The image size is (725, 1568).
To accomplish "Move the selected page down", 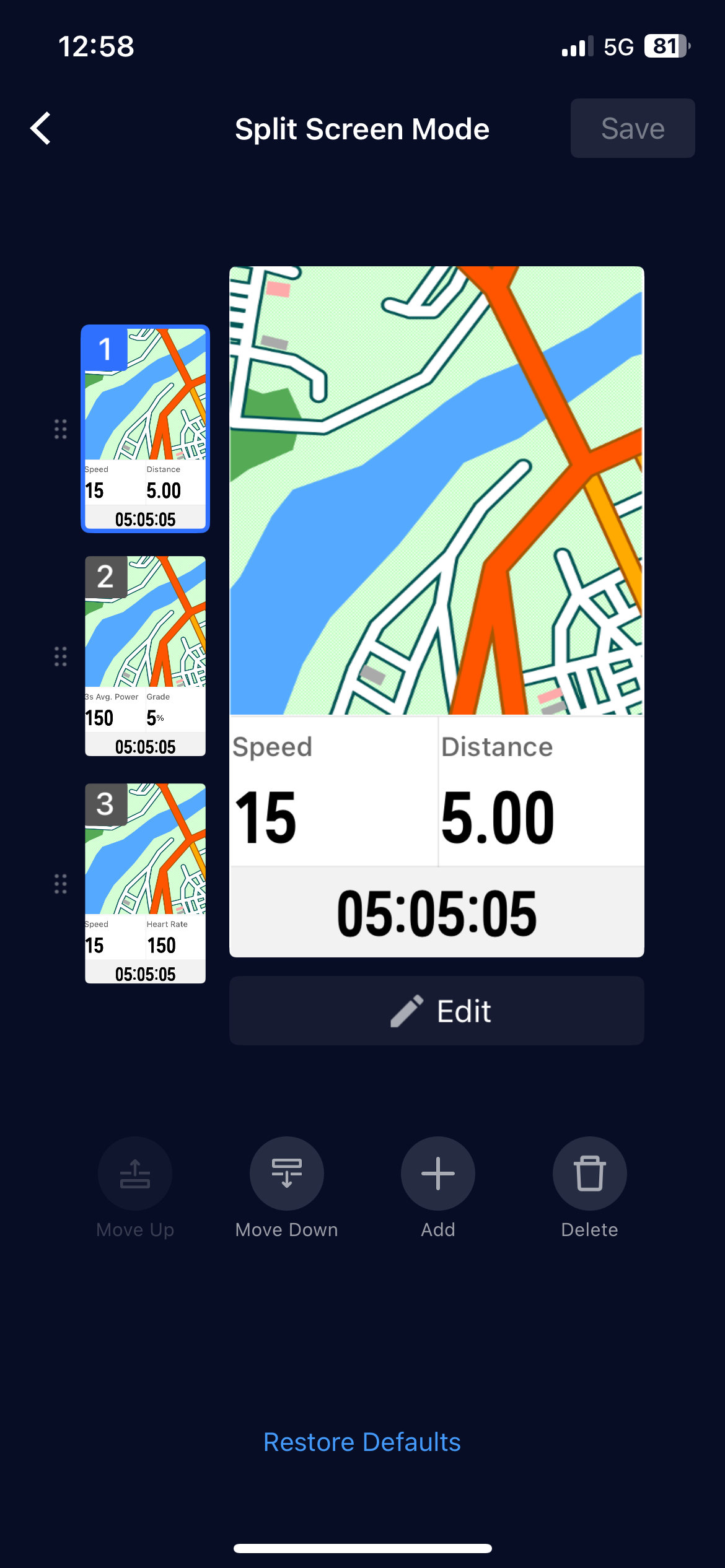I will coord(286,1174).
